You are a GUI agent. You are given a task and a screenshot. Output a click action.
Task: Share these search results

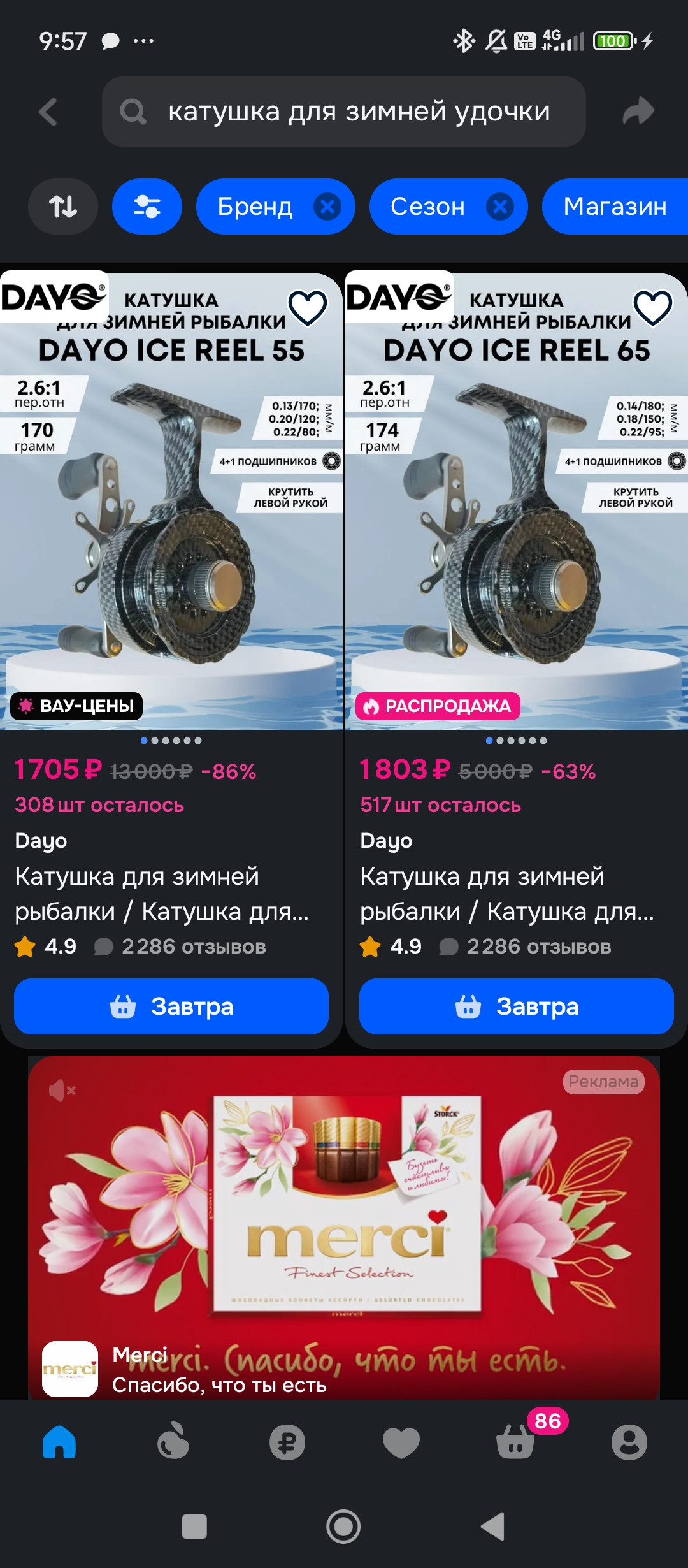(x=638, y=111)
